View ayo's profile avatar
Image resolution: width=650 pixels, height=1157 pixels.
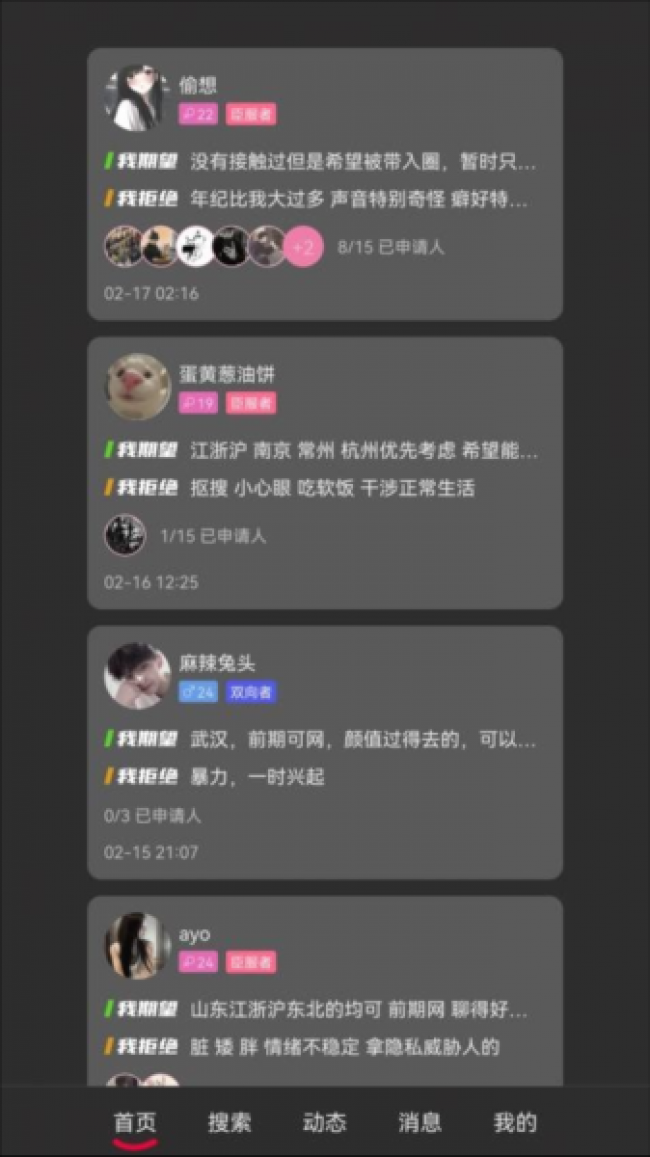tap(137, 946)
